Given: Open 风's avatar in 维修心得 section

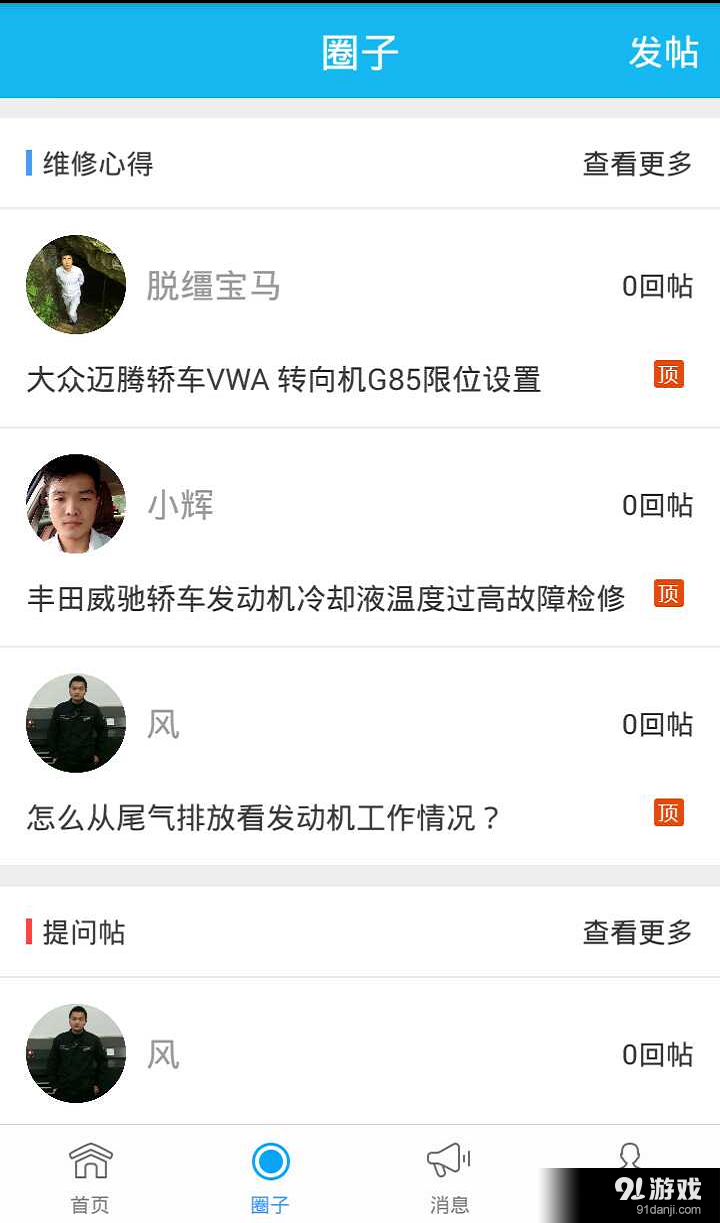Looking at the screenshot, I should [75, 723].
